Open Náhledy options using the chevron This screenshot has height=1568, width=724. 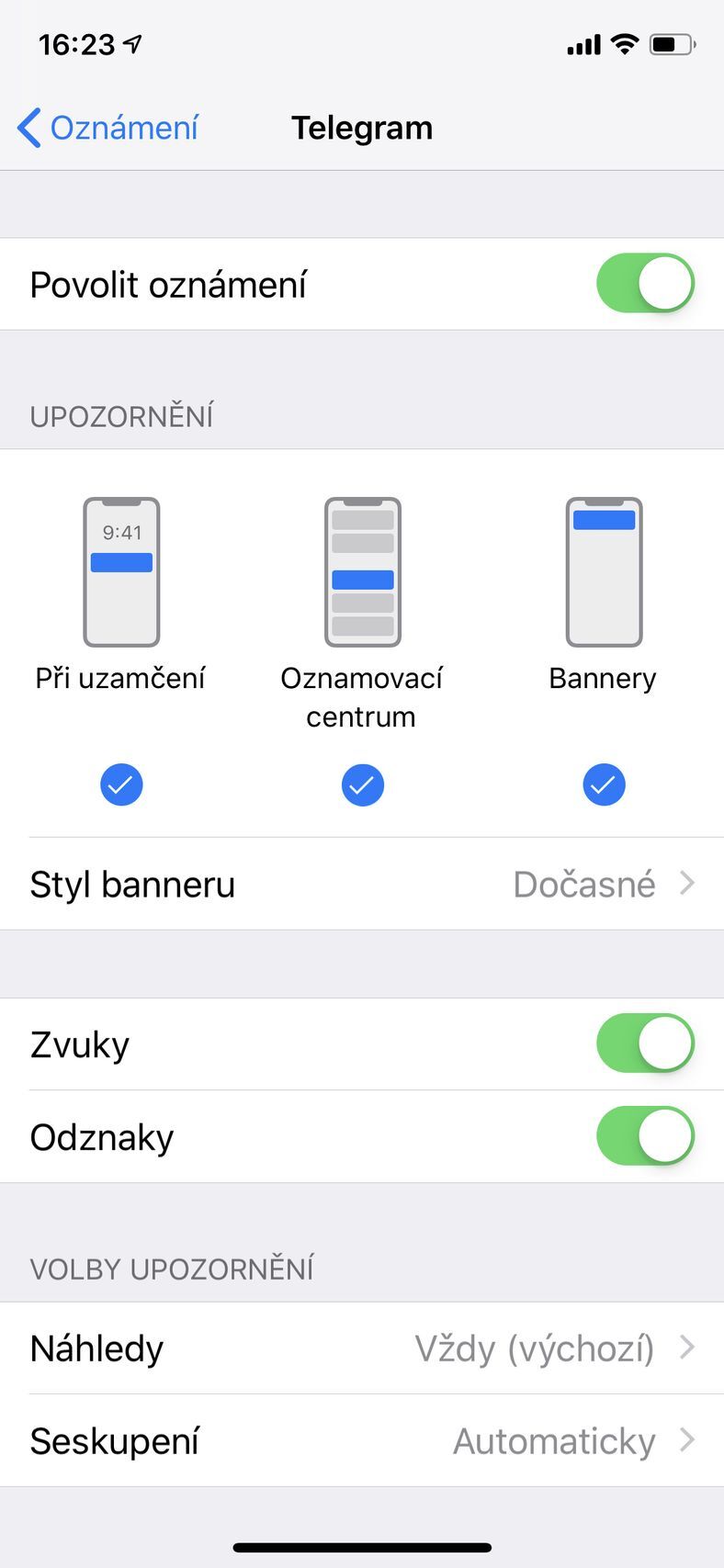click(x=685, y=1348)
